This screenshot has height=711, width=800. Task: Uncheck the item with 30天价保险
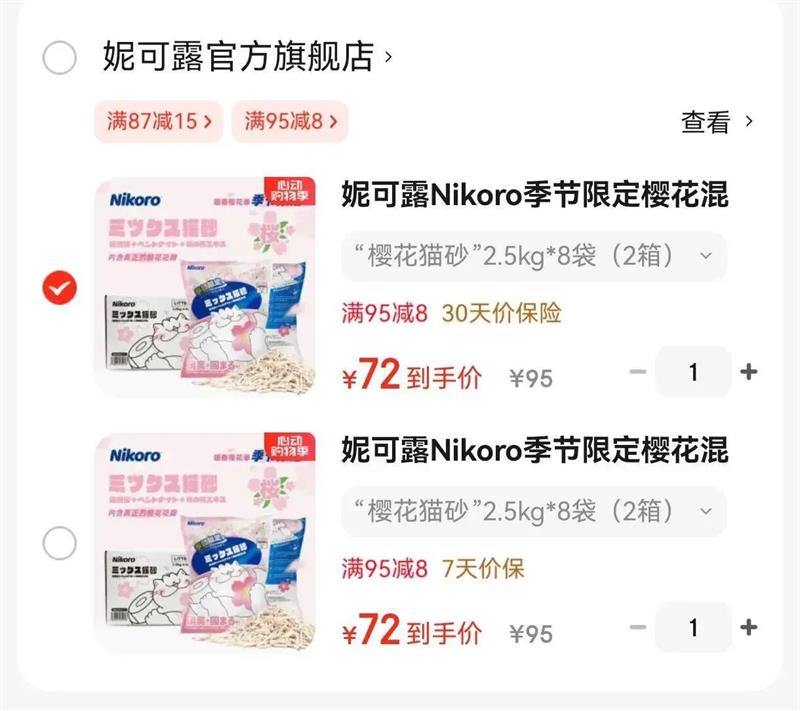[59, 289]
